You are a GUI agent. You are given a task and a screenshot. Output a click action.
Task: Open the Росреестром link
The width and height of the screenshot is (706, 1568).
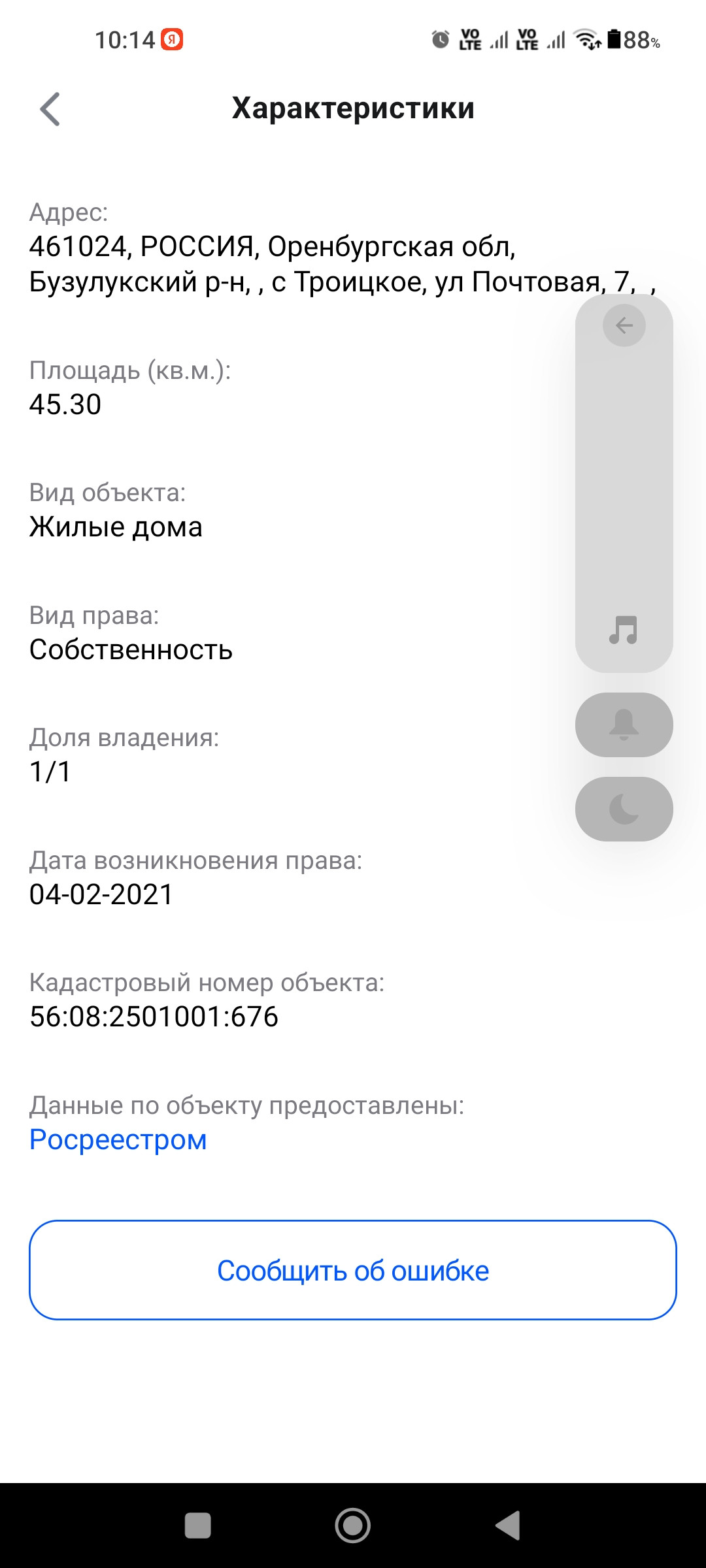point(118,1140)
